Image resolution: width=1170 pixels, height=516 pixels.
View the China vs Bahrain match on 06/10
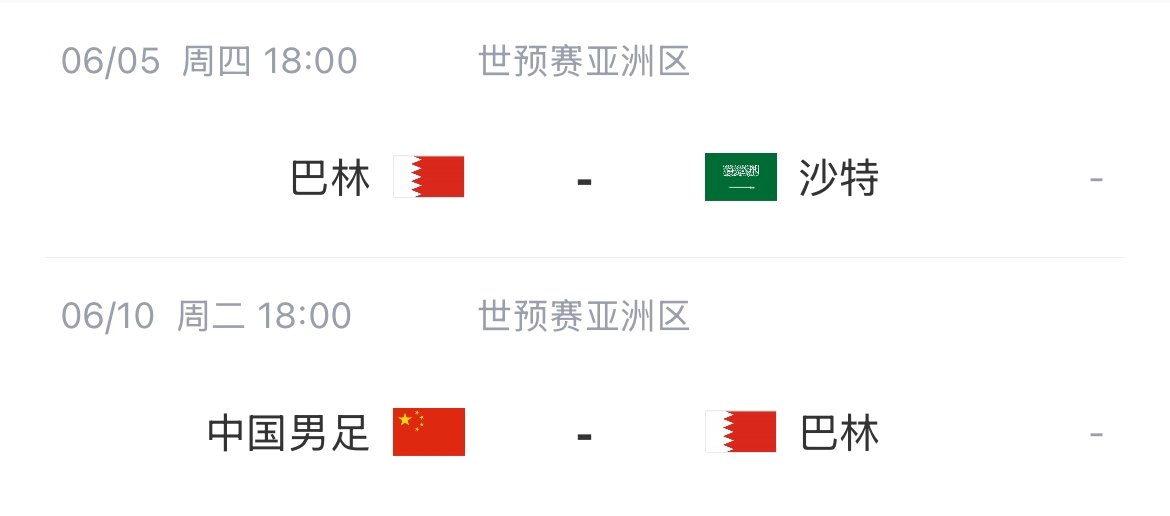click(584, 434)
